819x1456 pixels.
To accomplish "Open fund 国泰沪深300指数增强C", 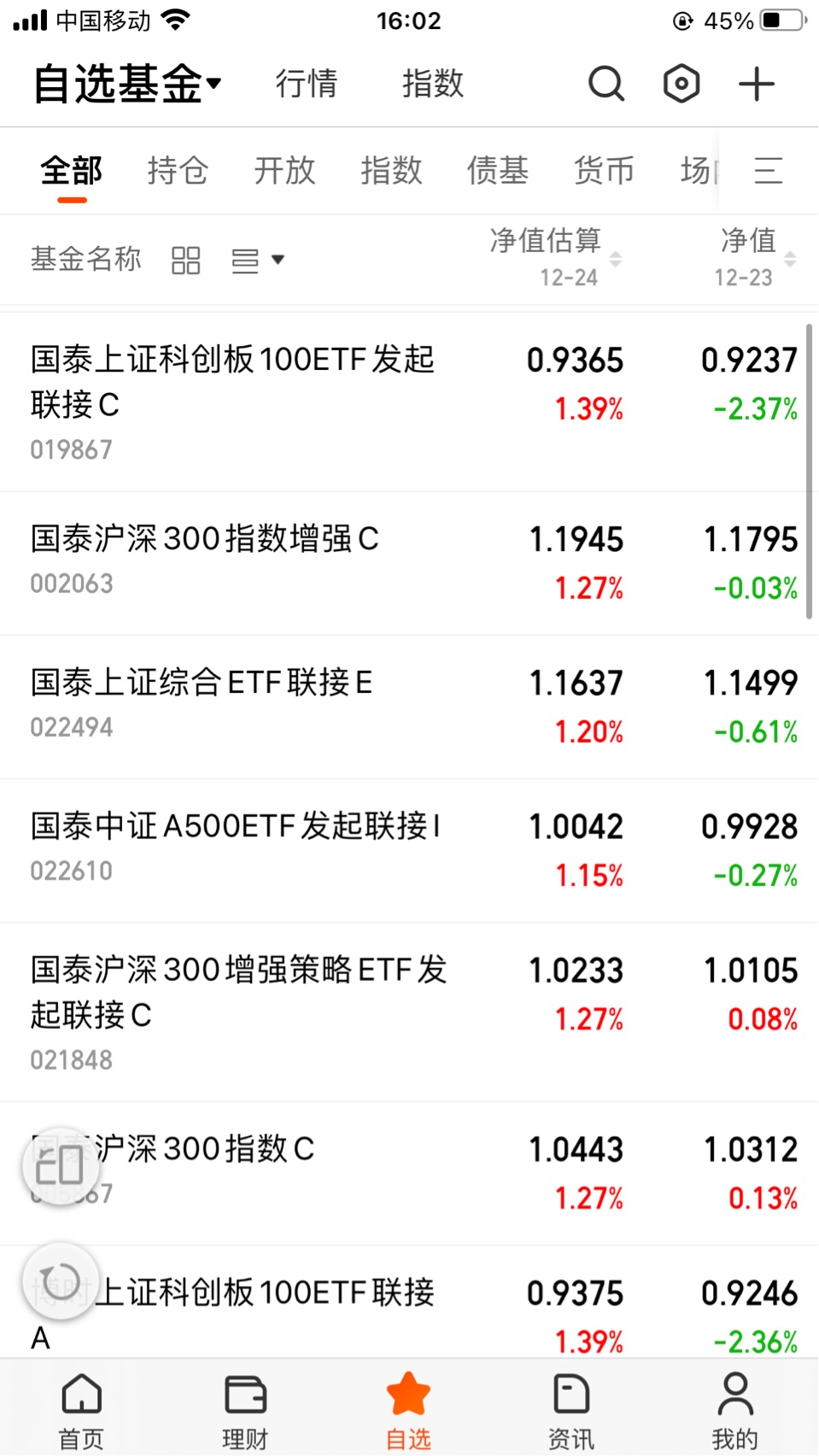I will tap(409, 563).
